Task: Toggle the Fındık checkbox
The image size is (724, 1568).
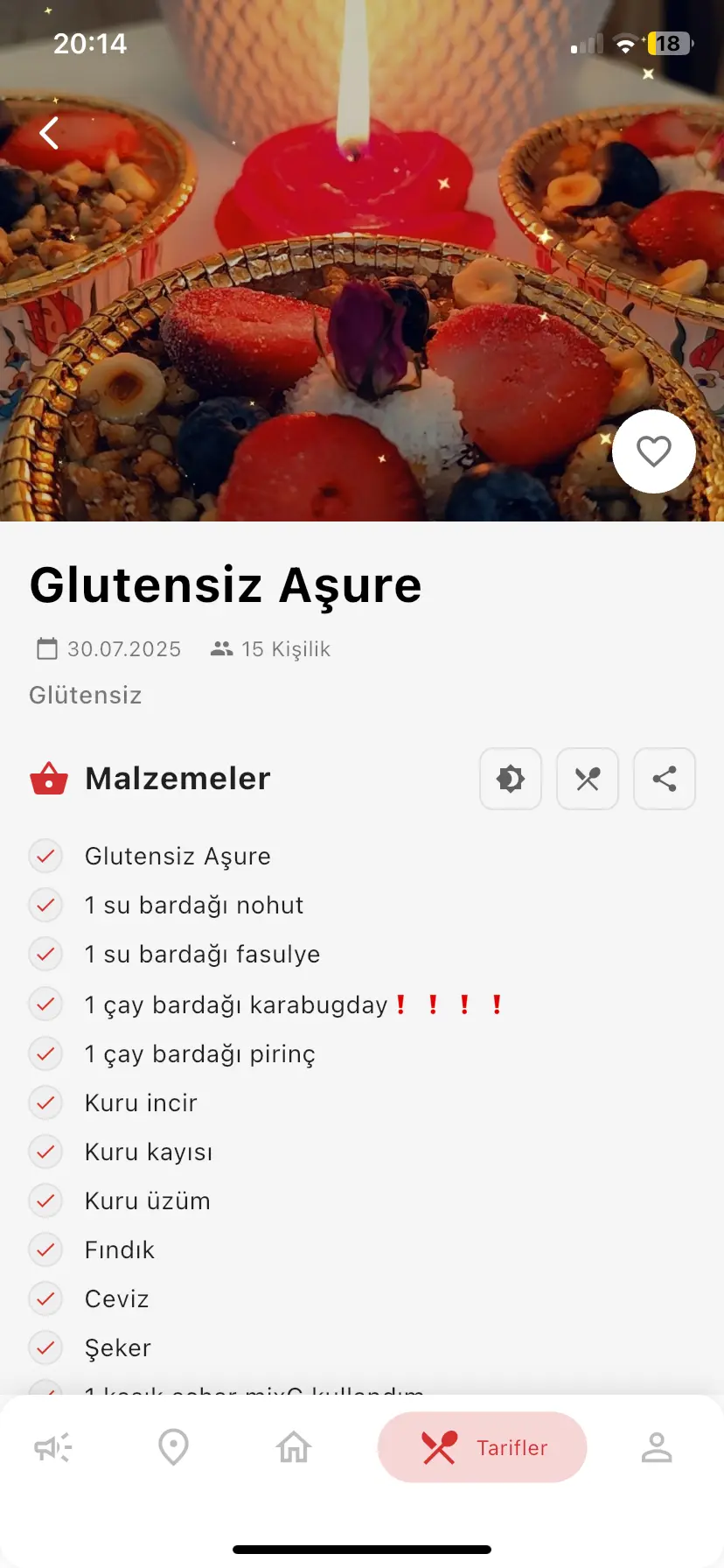Action: click(x=45, y=1249)
